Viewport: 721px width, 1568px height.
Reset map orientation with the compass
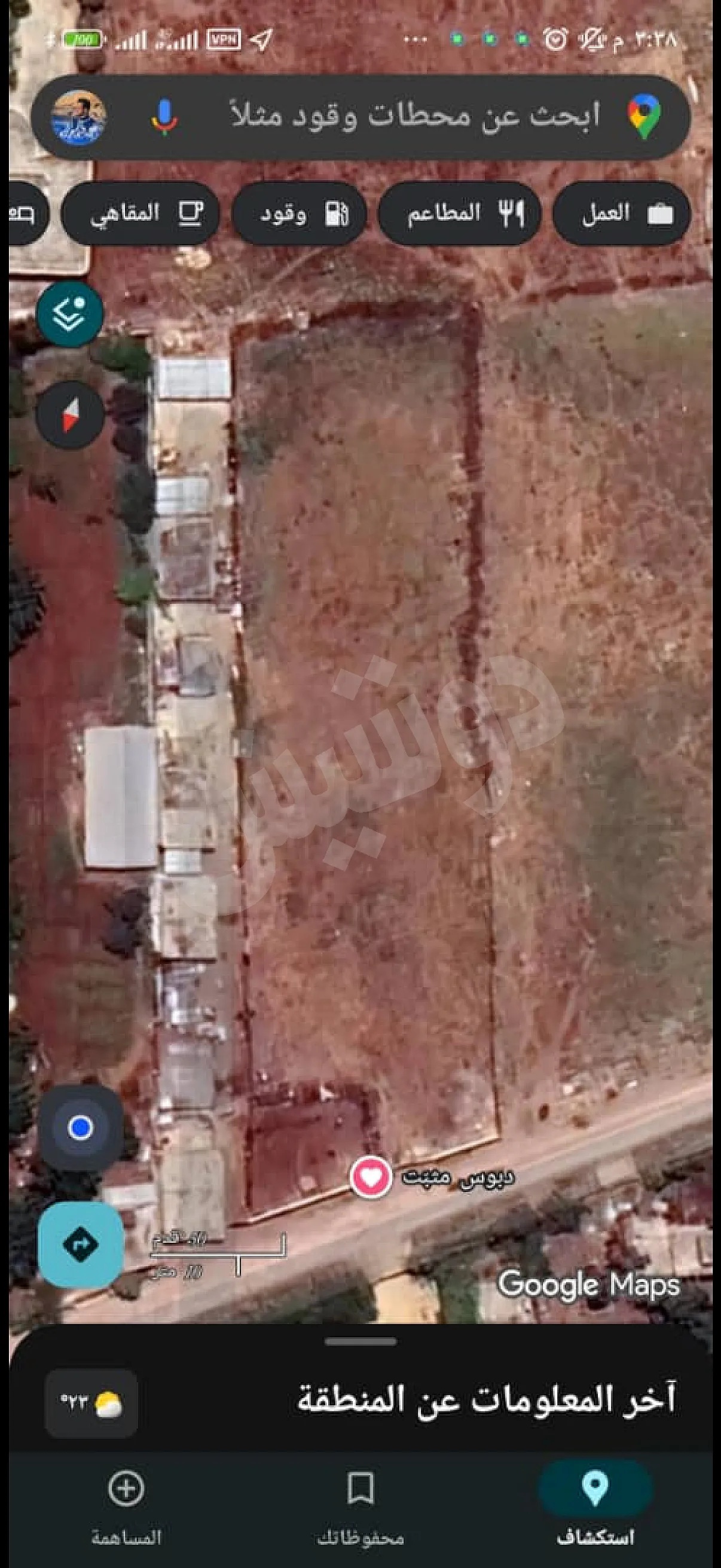[x=70, y=414]
